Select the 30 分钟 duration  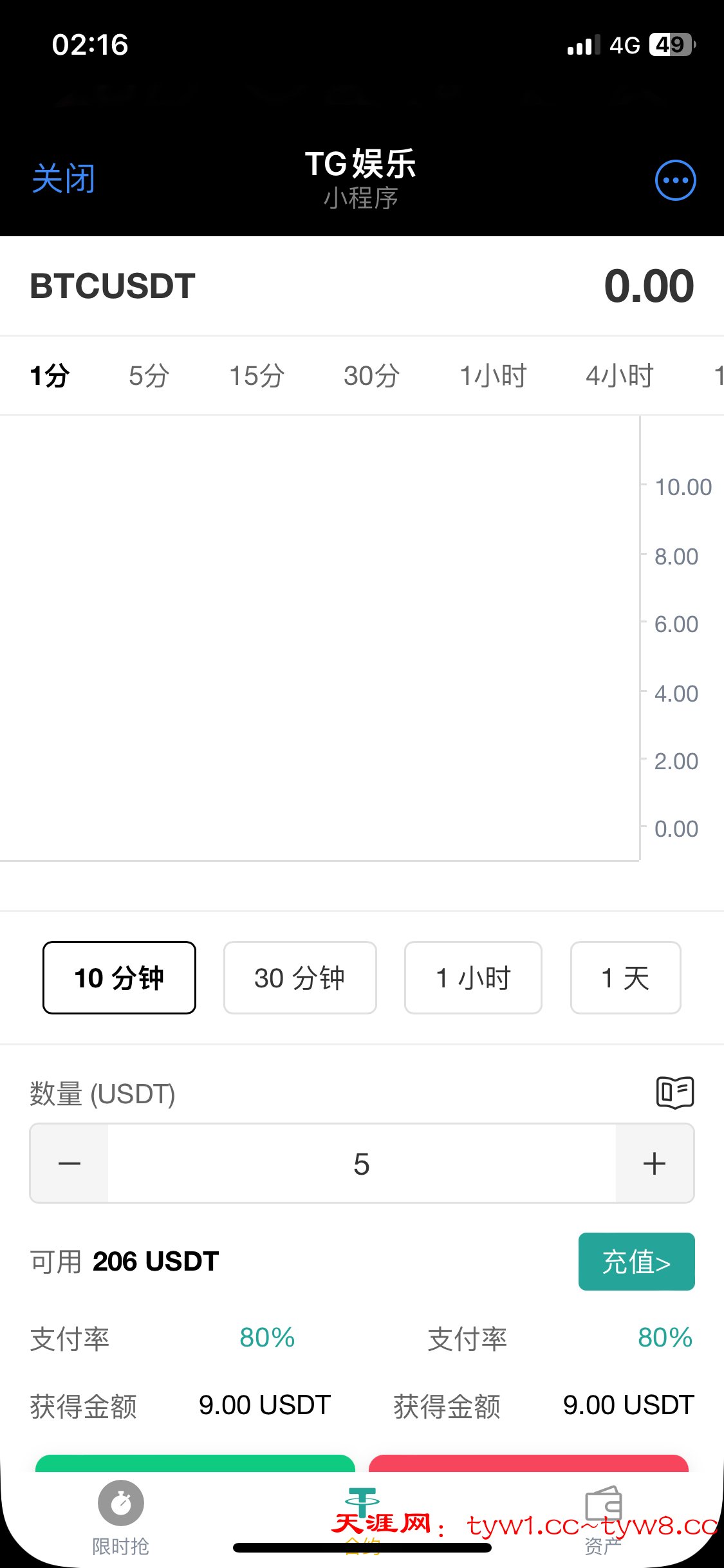[300, 978]
